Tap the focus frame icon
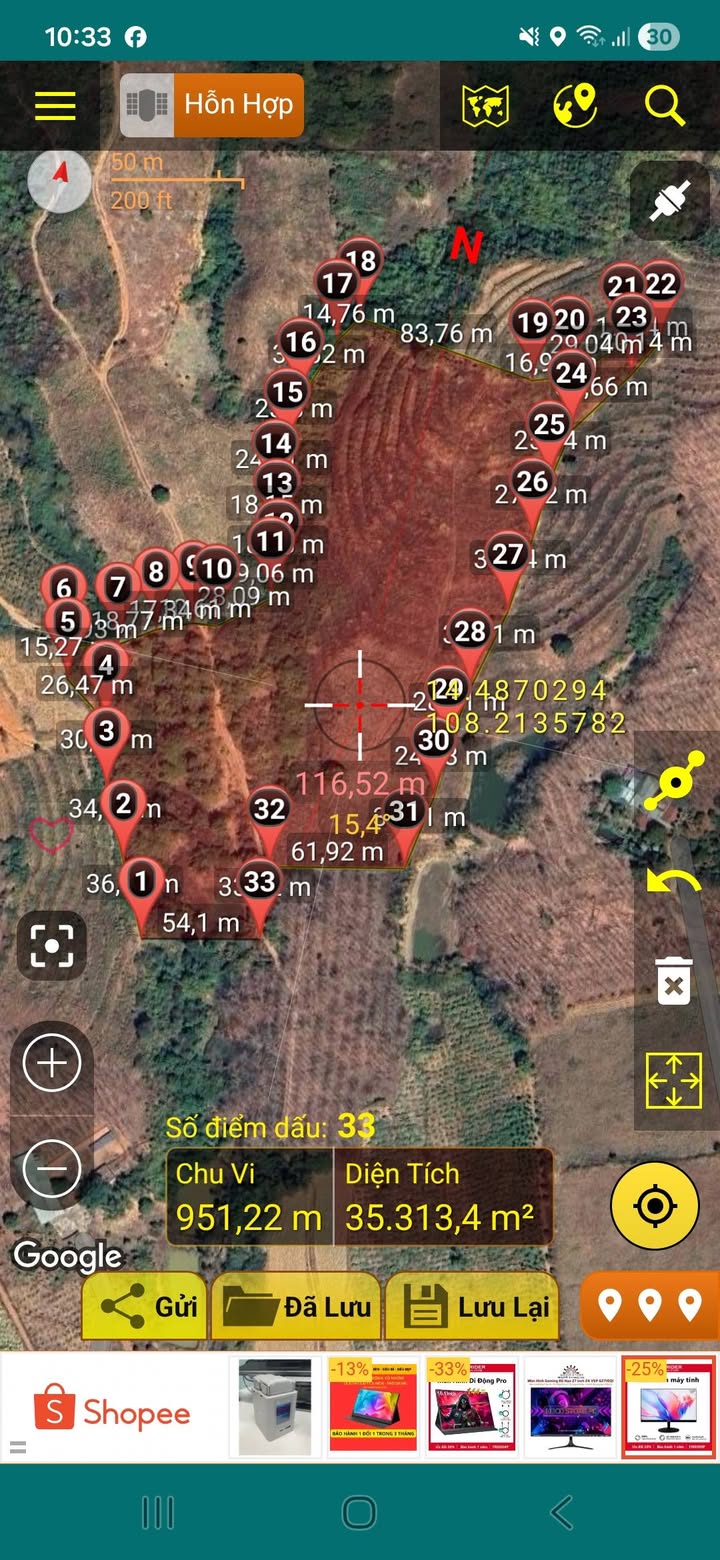Viewport: 720px width, 1560px height. pyautogui.click(x=52, y=945)
